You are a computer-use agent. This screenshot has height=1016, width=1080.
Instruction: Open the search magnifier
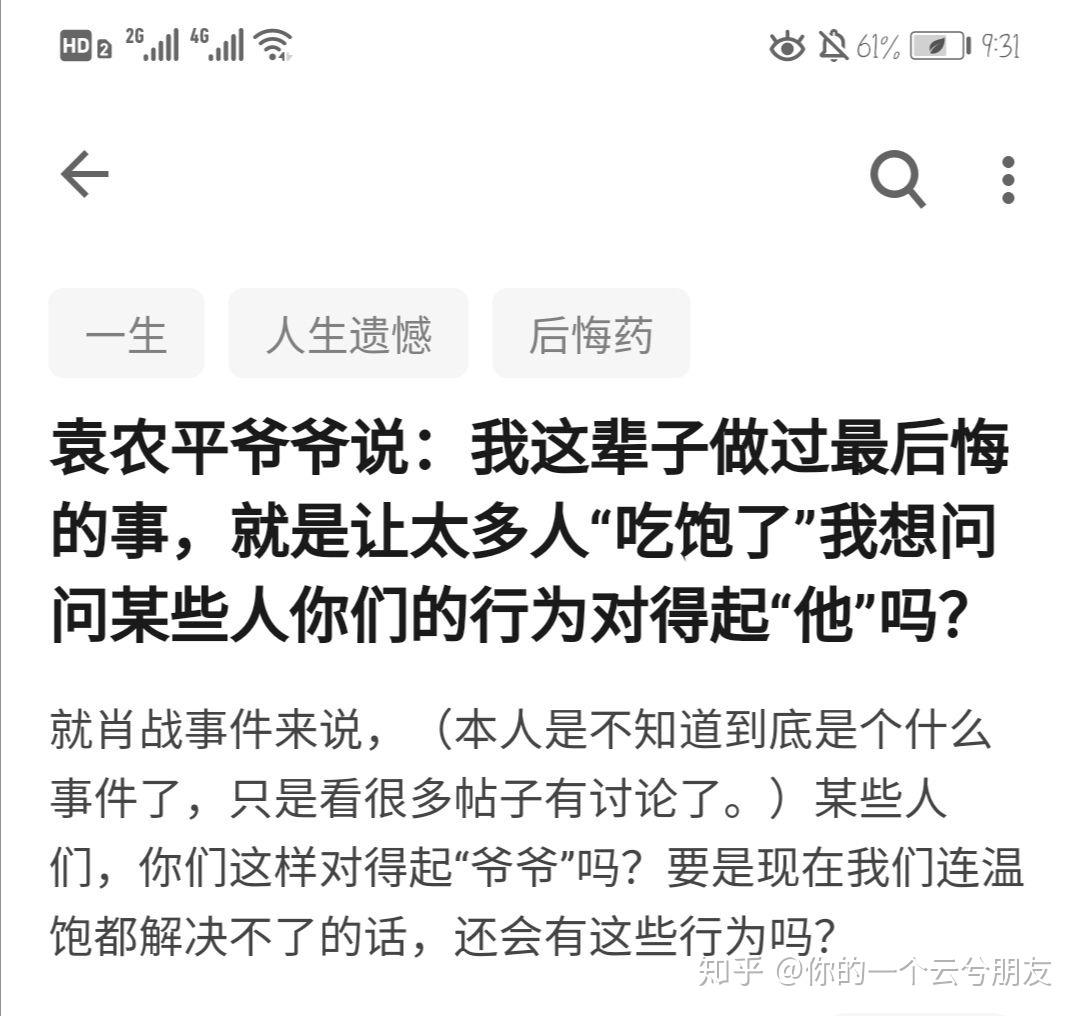tap(897, 180)
